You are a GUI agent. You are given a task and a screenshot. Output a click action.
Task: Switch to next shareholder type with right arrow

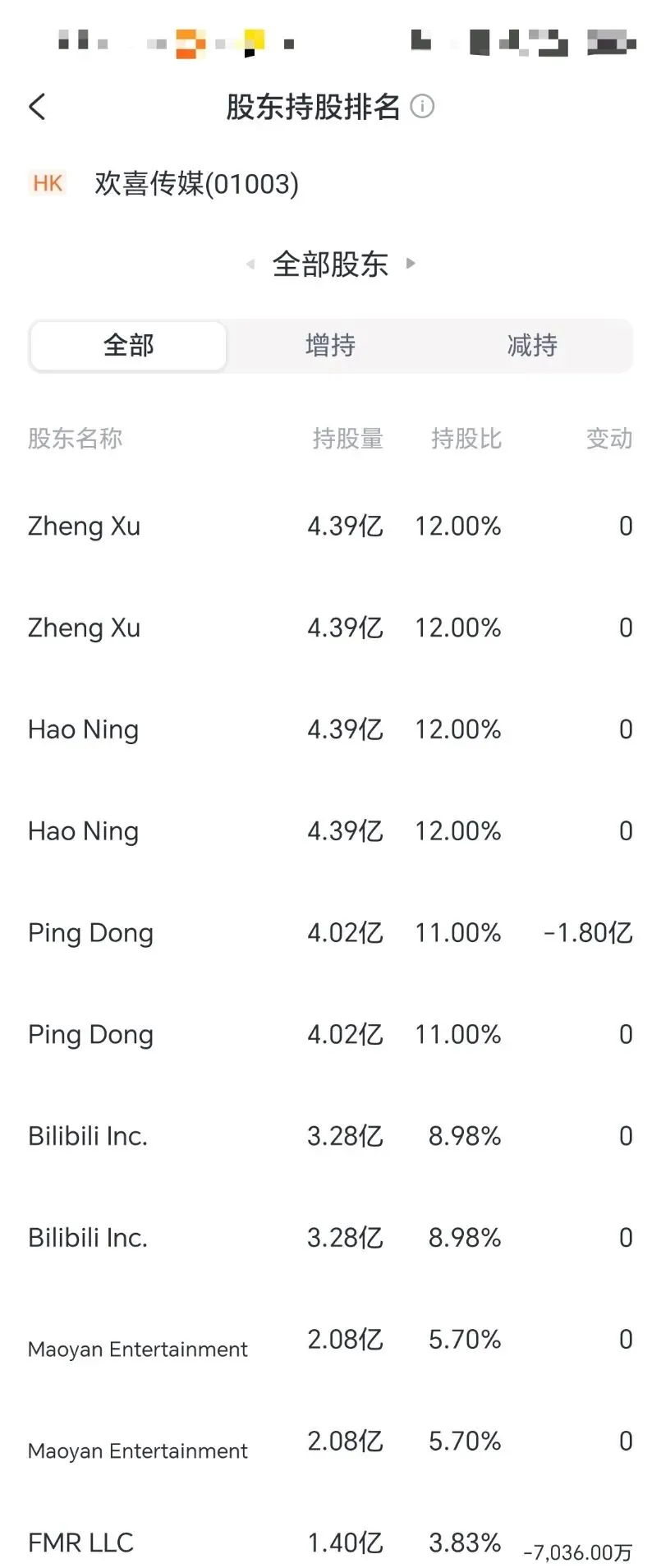[x=411, y=264]
